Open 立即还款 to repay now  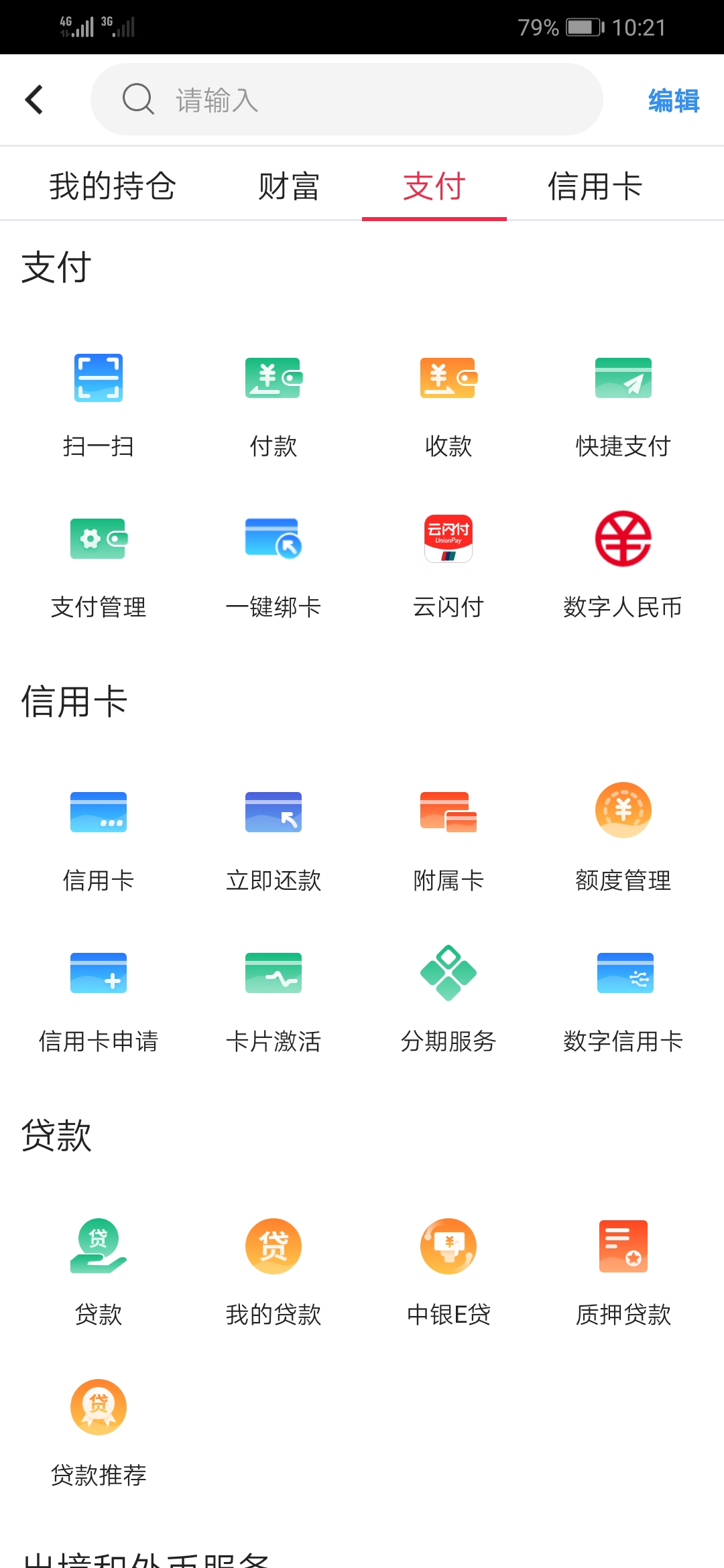pyautogui.click(x=273, y=838)
